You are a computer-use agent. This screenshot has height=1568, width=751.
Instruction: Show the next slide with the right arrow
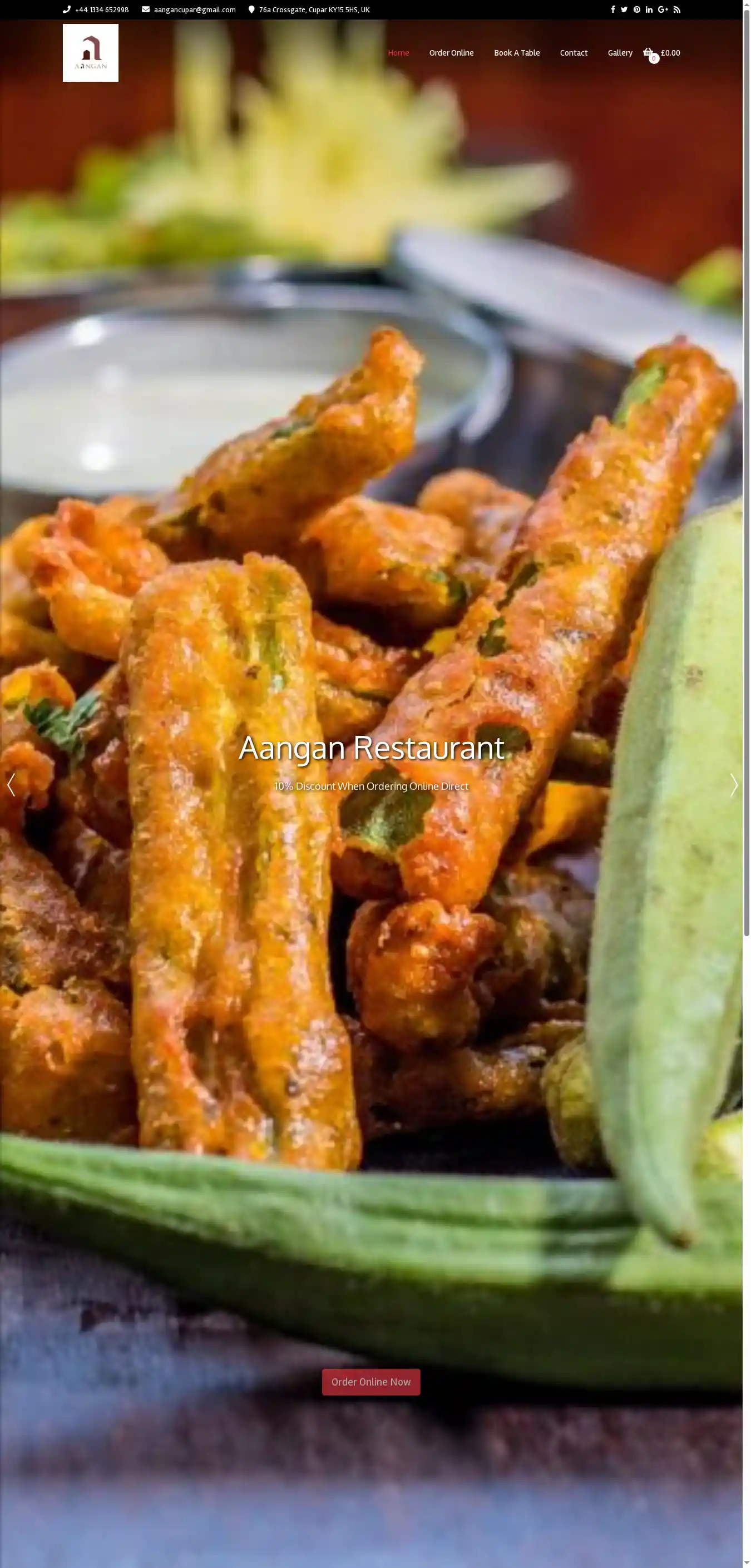point(733,785)
